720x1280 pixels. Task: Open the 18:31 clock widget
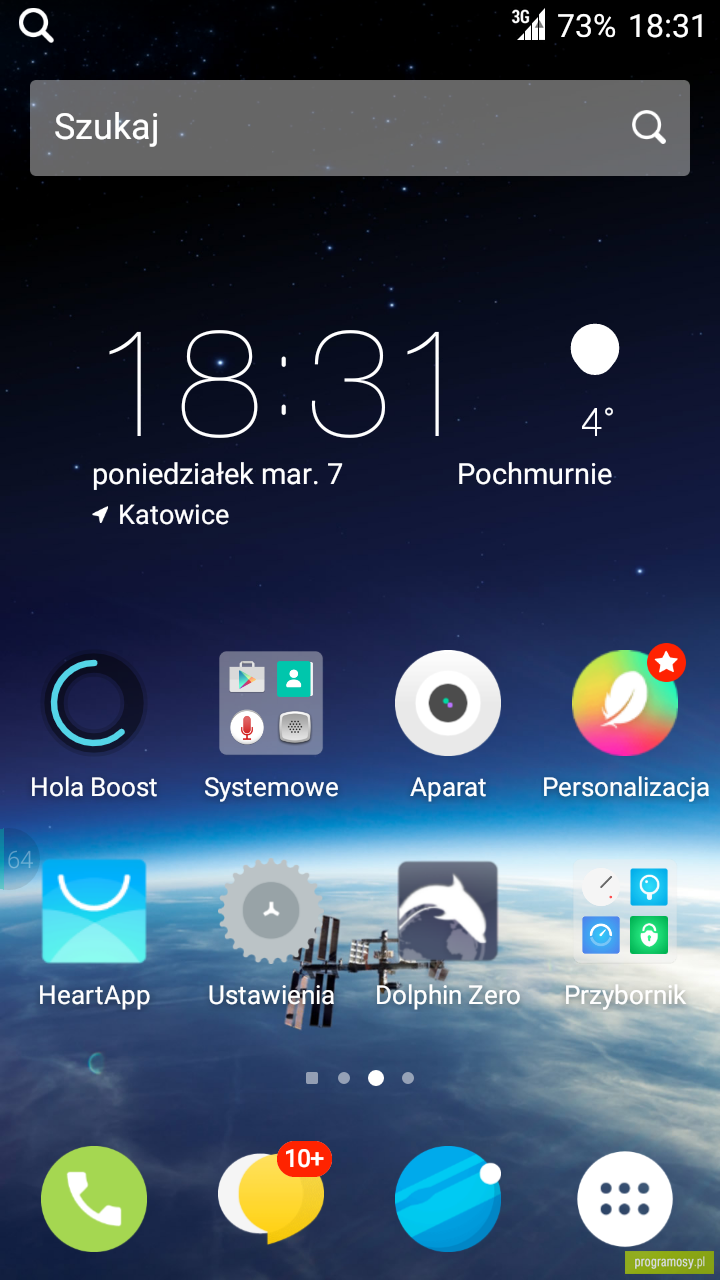tap(279, 384)
